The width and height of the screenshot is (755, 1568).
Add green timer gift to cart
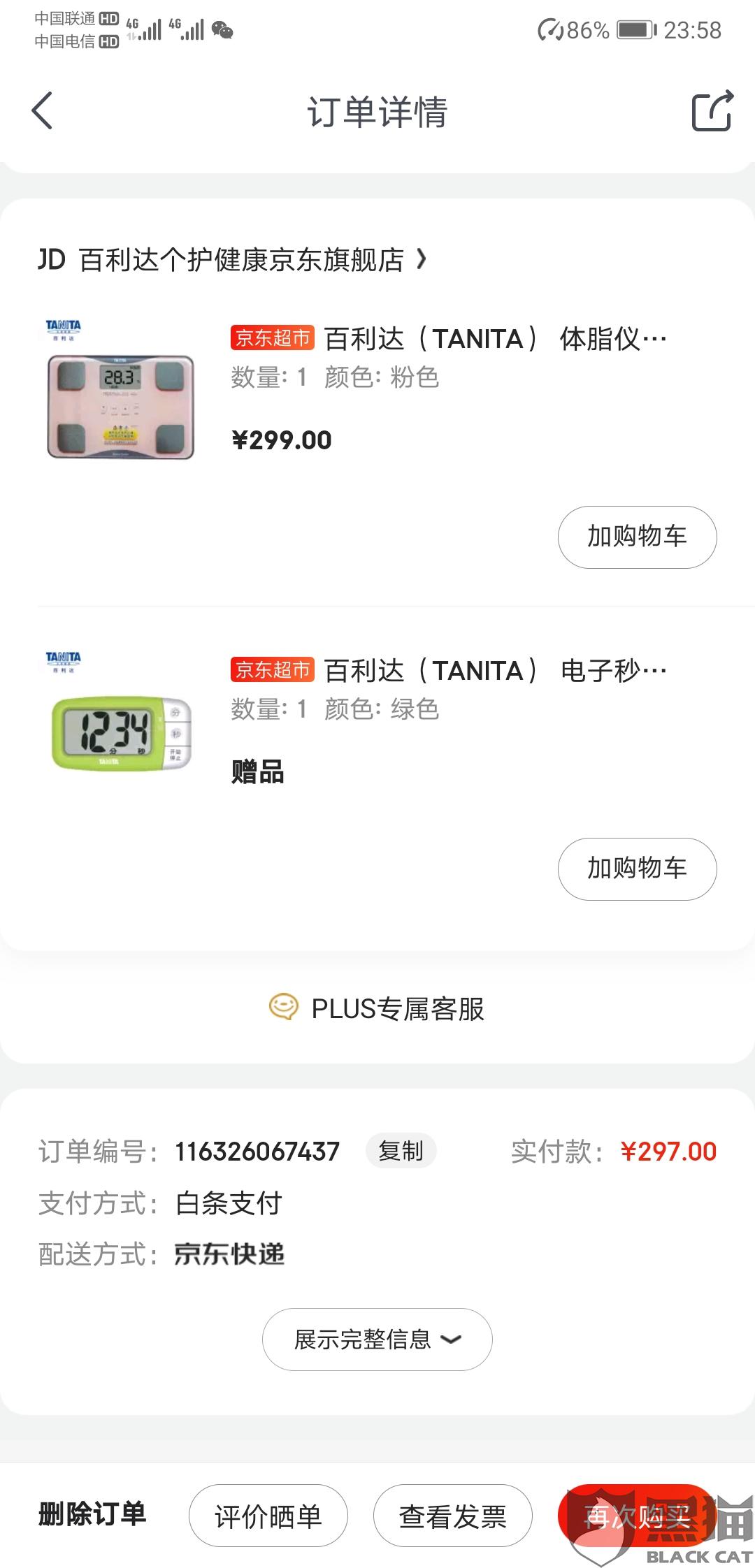(637, 869)
